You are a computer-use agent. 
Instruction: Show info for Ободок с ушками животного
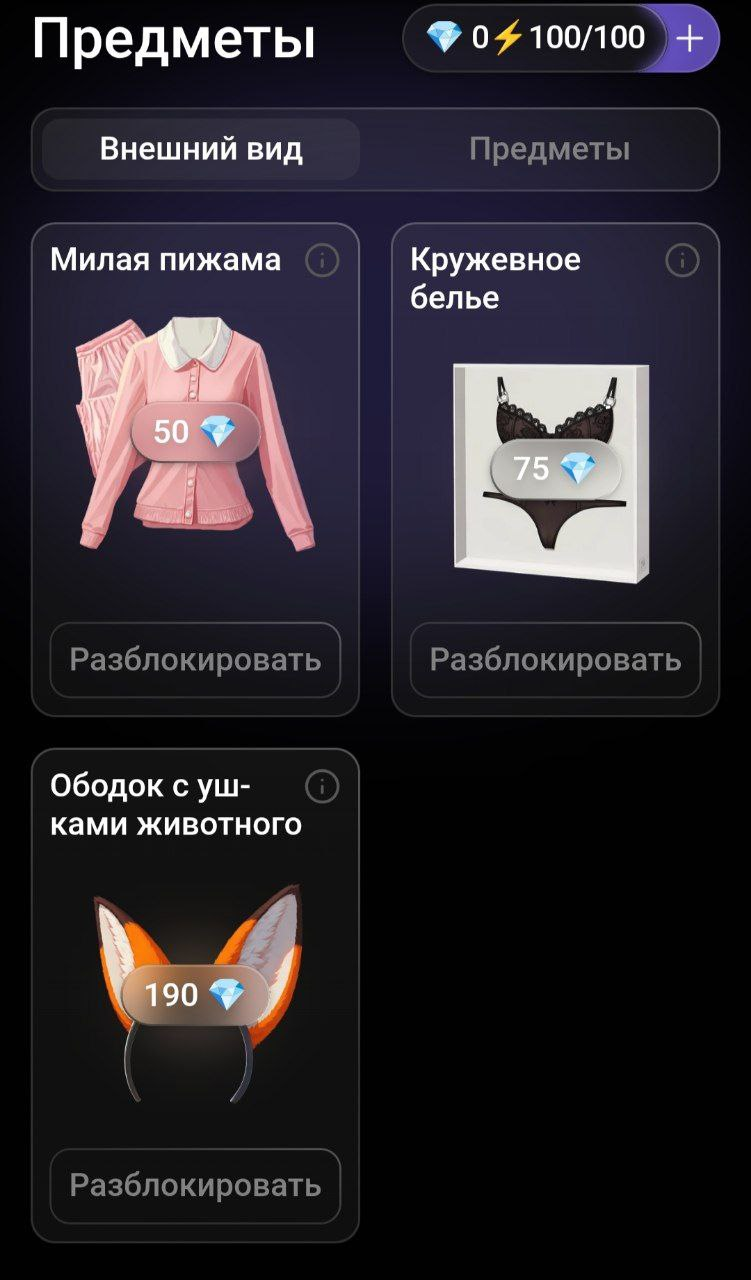pyautogui.click(x=322, y=787)
